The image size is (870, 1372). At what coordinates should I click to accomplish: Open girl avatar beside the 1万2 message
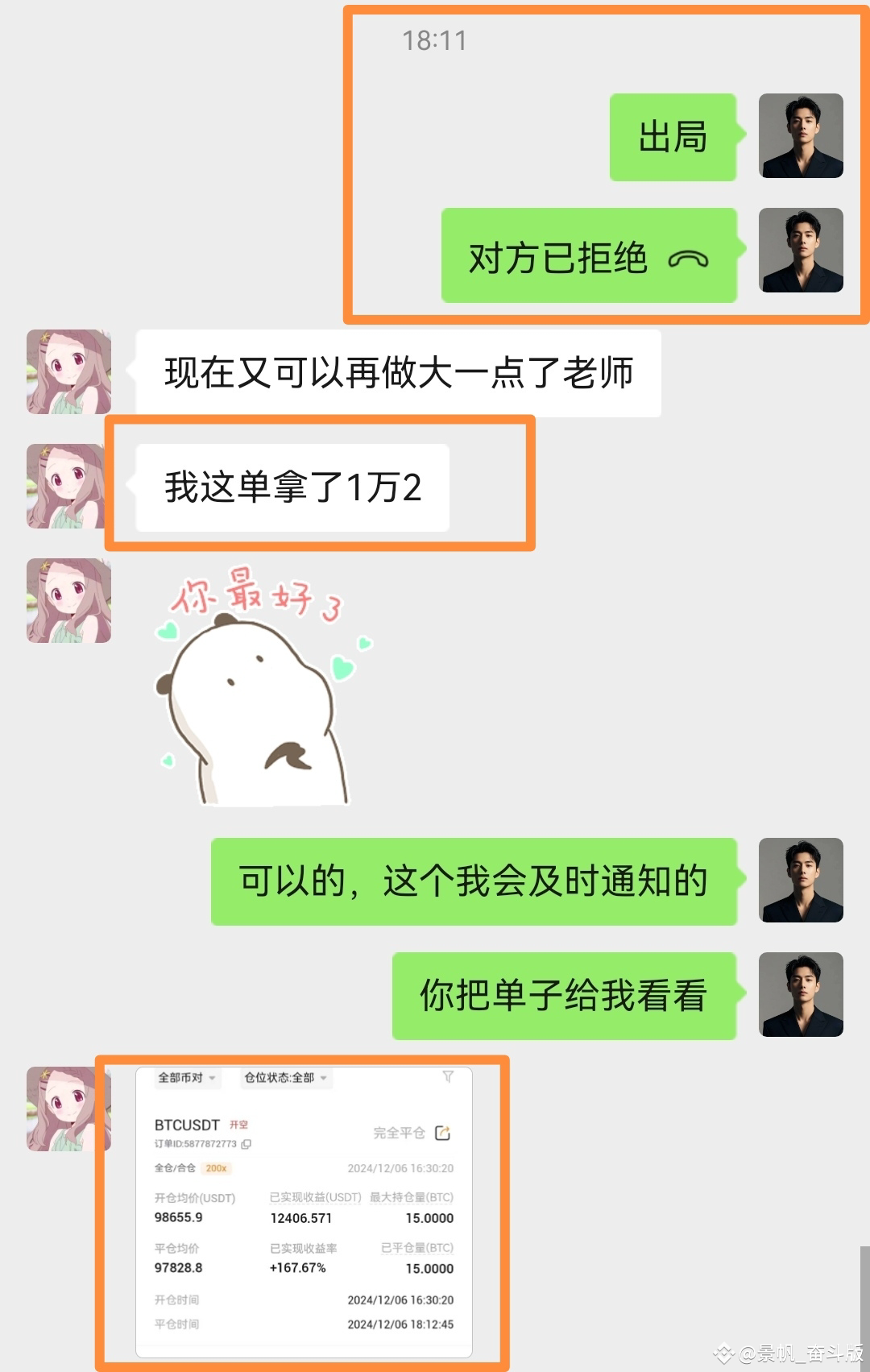(x=68, y=487)
